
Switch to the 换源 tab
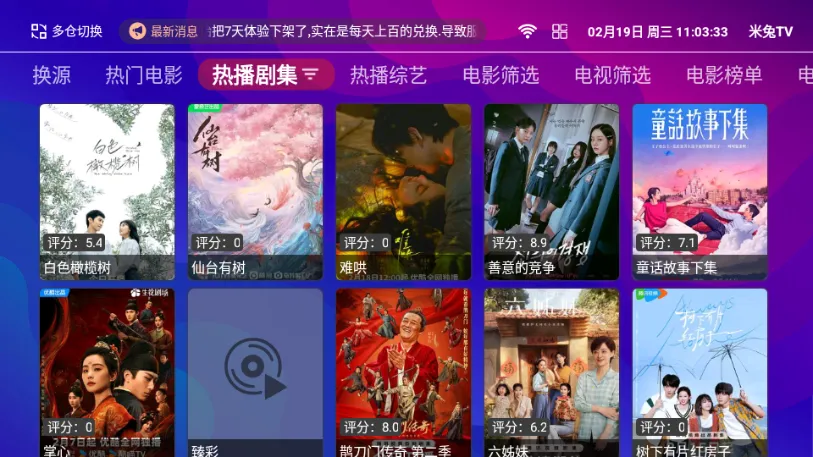click(52, 75)
